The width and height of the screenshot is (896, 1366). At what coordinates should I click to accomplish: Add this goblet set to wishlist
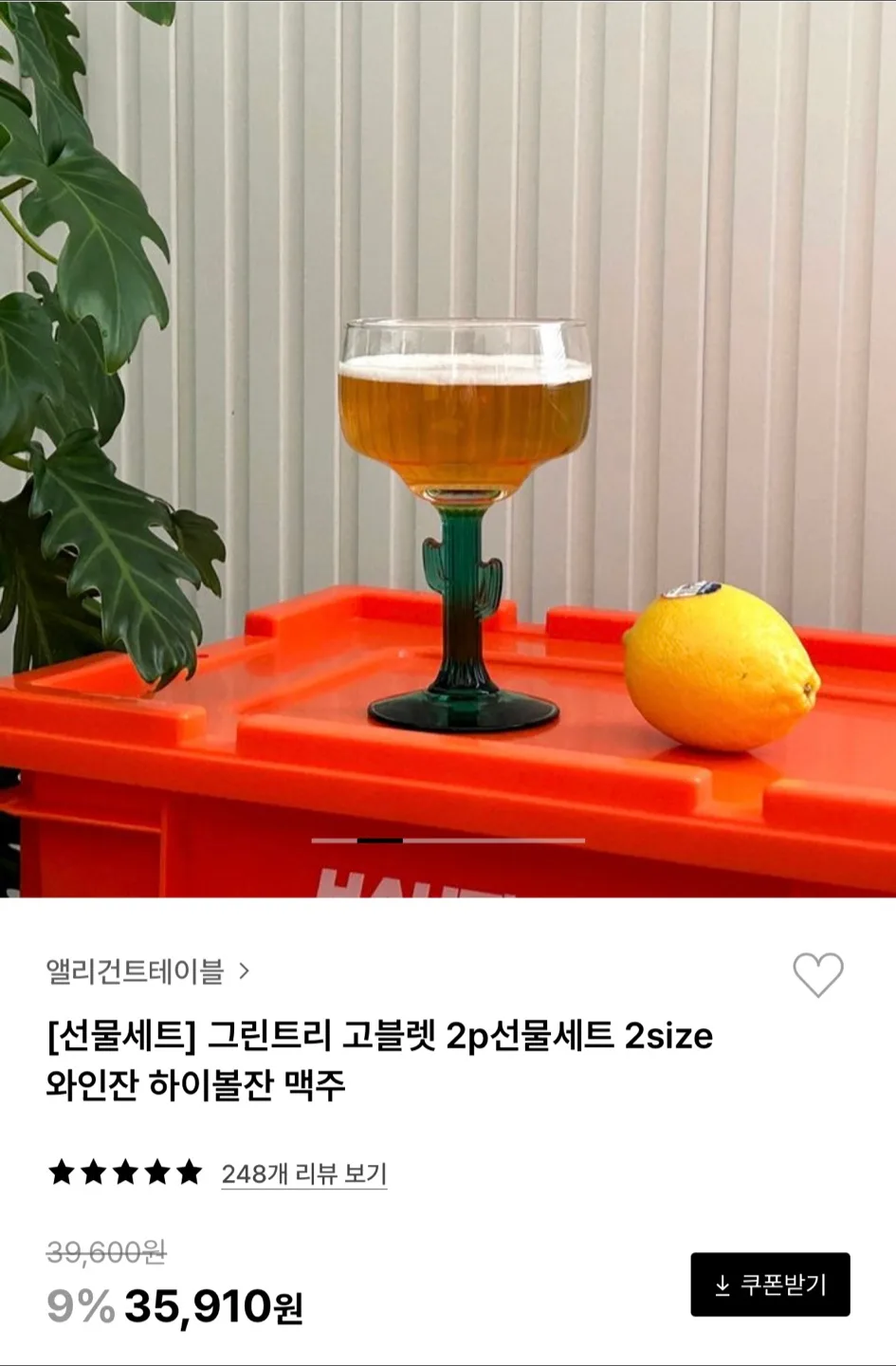(817, 974)
